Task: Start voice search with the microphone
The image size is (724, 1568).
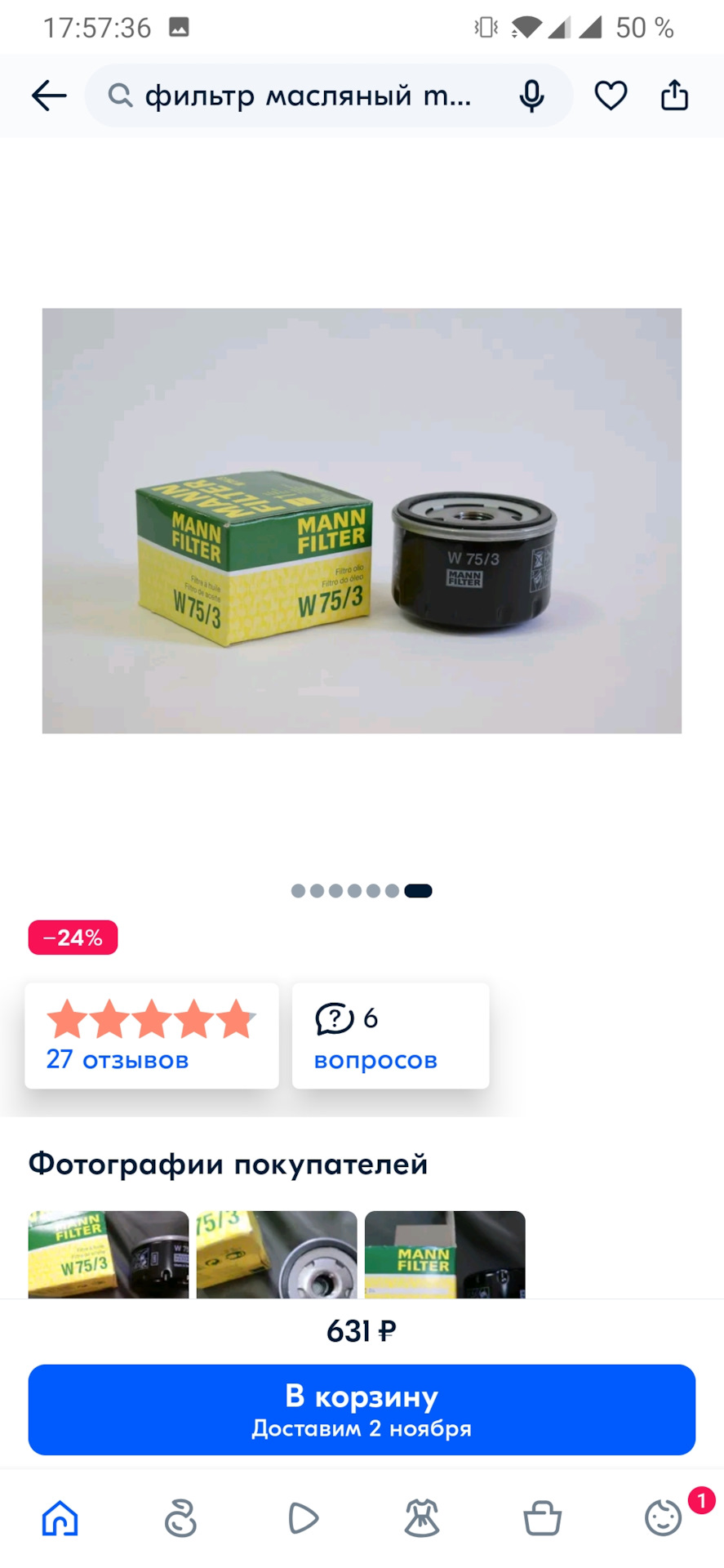Action: (531, 96)
